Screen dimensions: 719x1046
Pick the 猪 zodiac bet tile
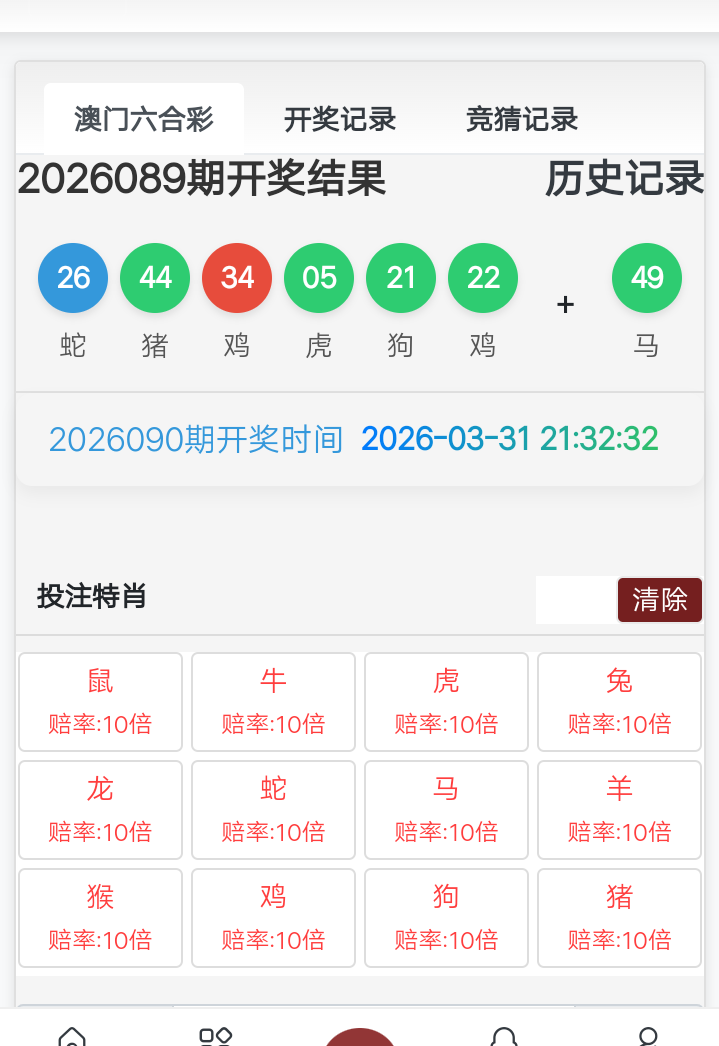click(x=619, y=917)
